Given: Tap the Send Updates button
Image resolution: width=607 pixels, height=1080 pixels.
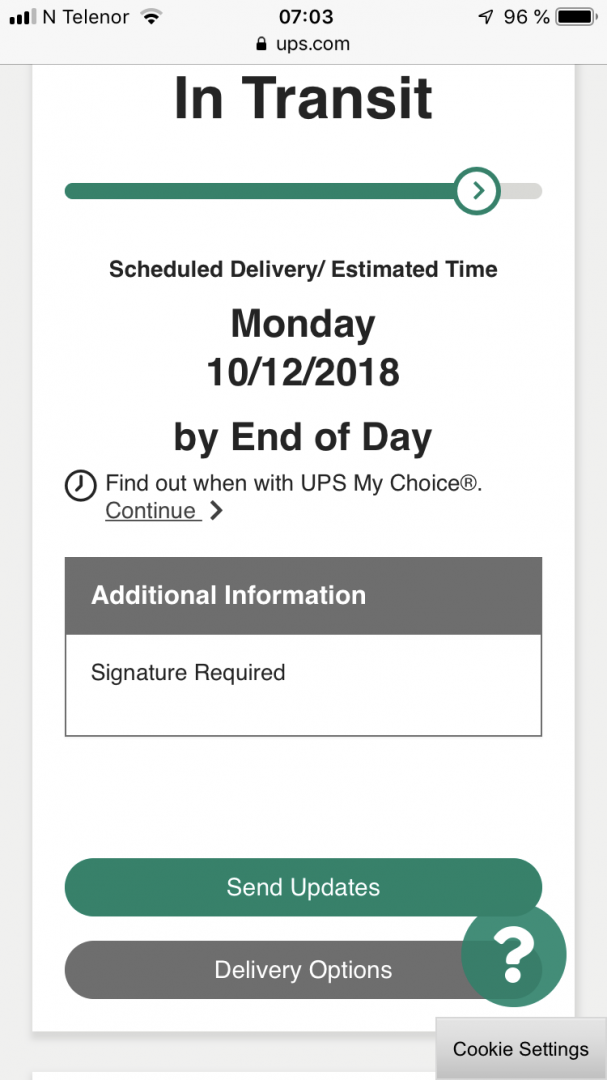Looking at the screenshot, I should click(x=303, y=887).
